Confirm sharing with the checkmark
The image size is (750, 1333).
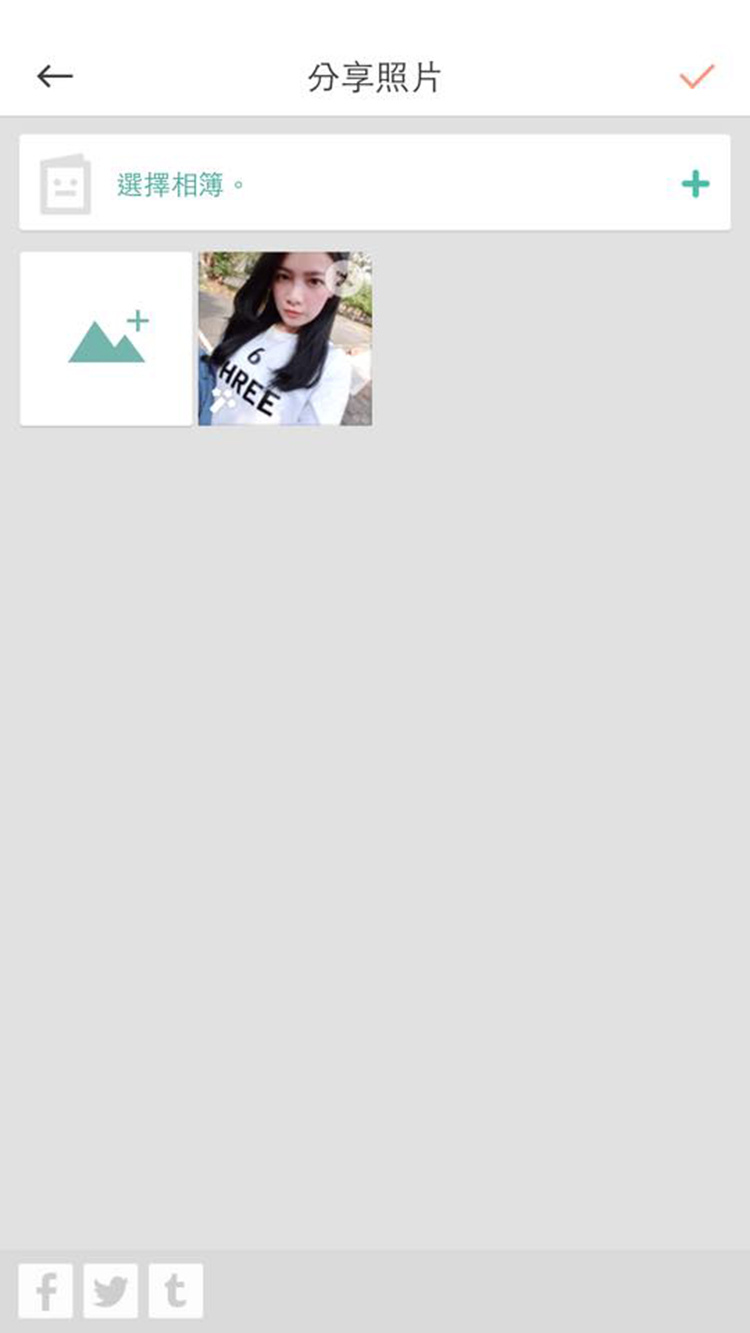tap(697, 76)
